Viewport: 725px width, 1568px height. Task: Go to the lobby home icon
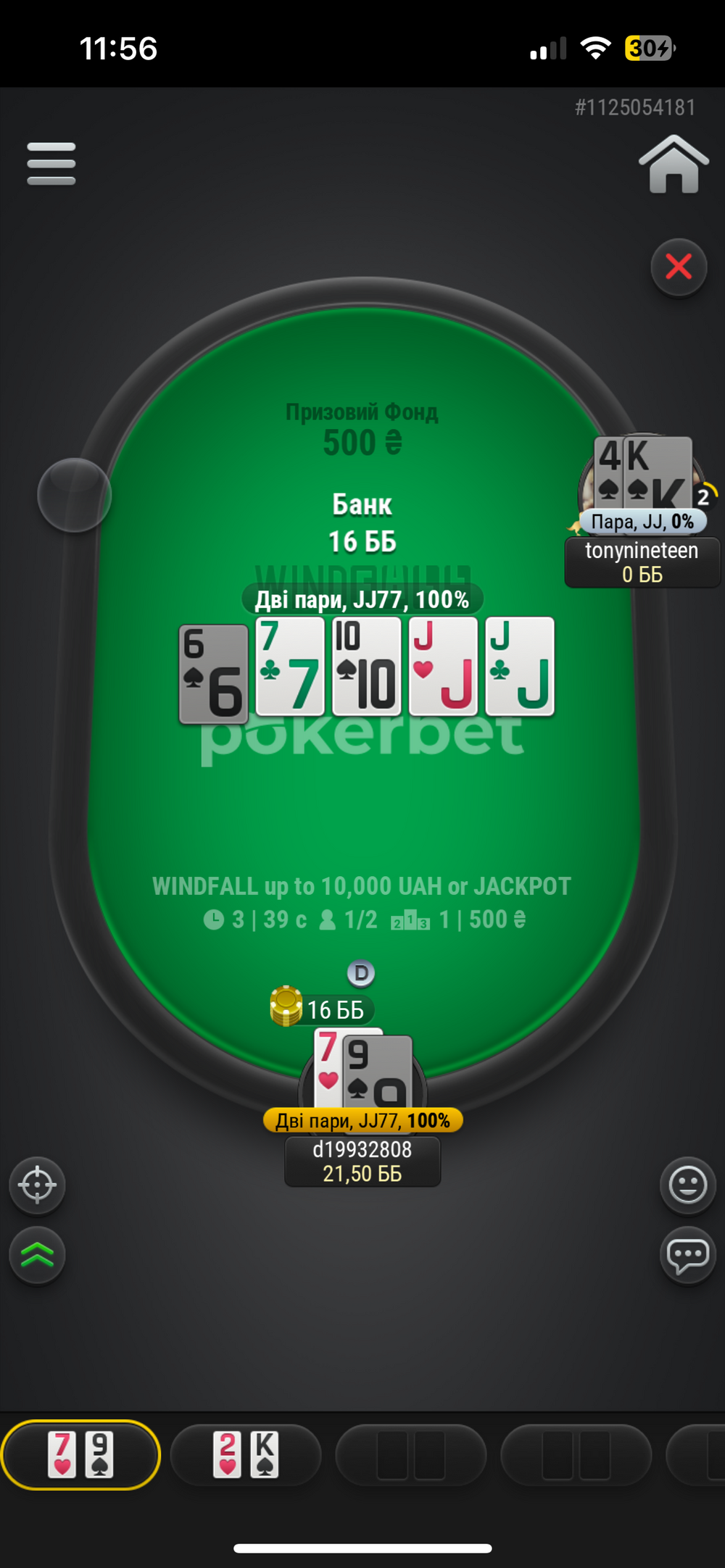coord(674,164)
